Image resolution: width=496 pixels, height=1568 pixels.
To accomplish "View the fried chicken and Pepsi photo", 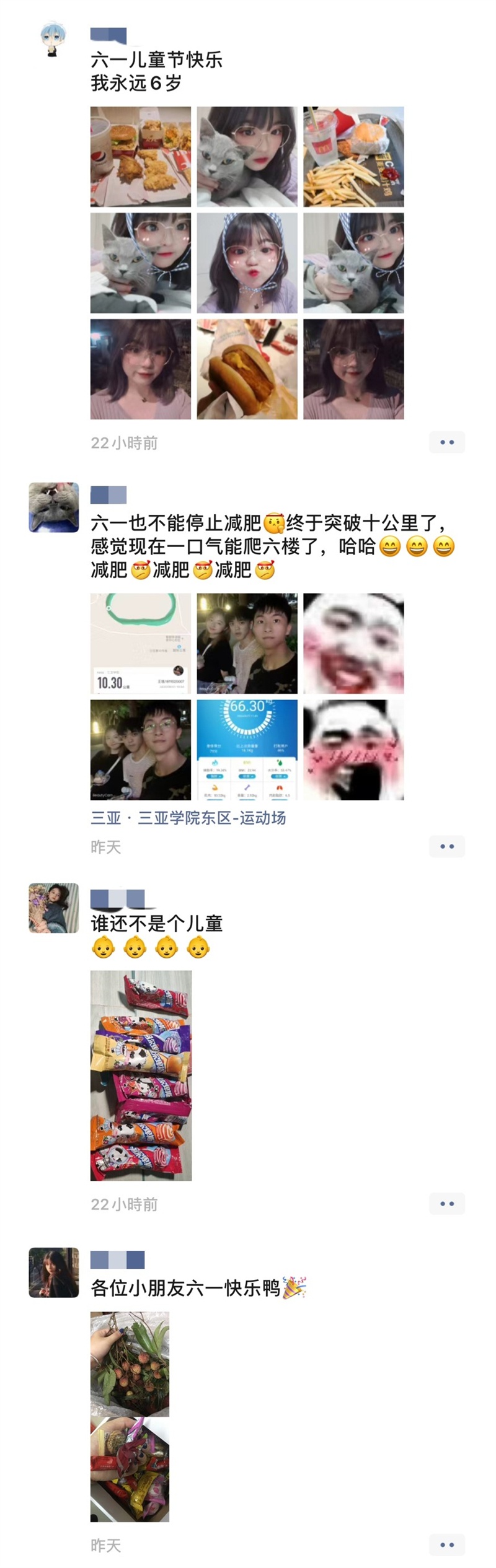I will 141,157.
